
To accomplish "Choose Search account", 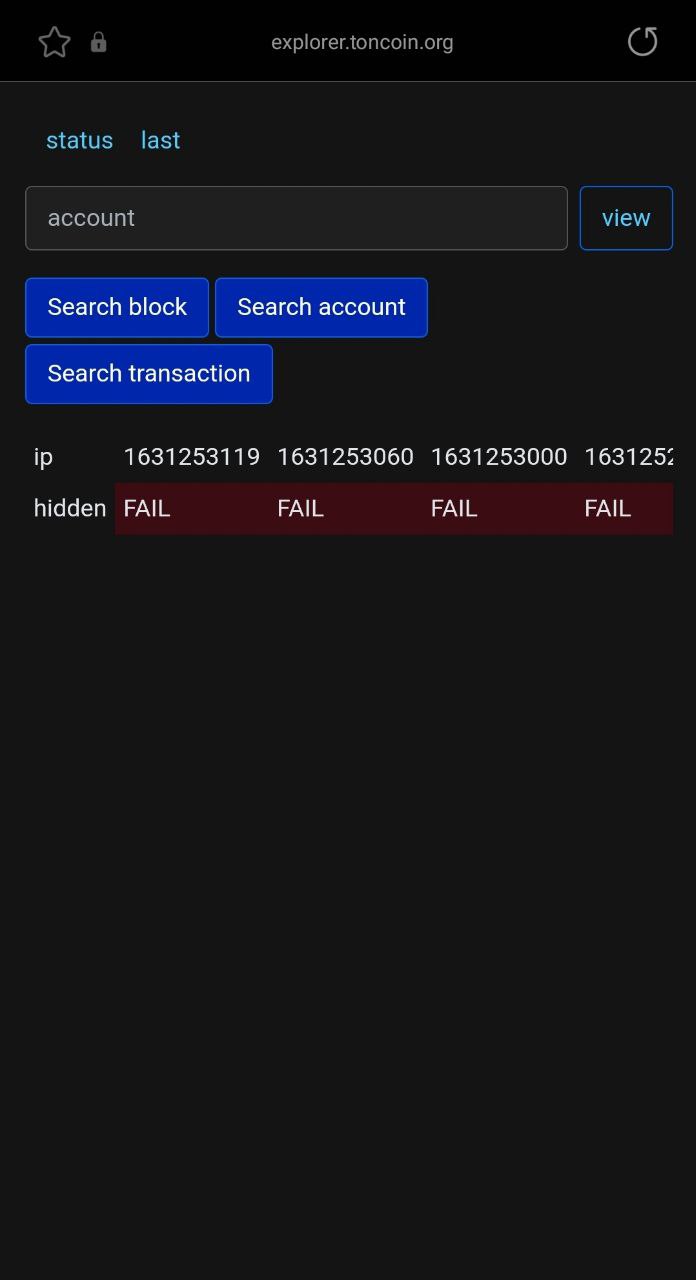I will click(x=321, y=307).
